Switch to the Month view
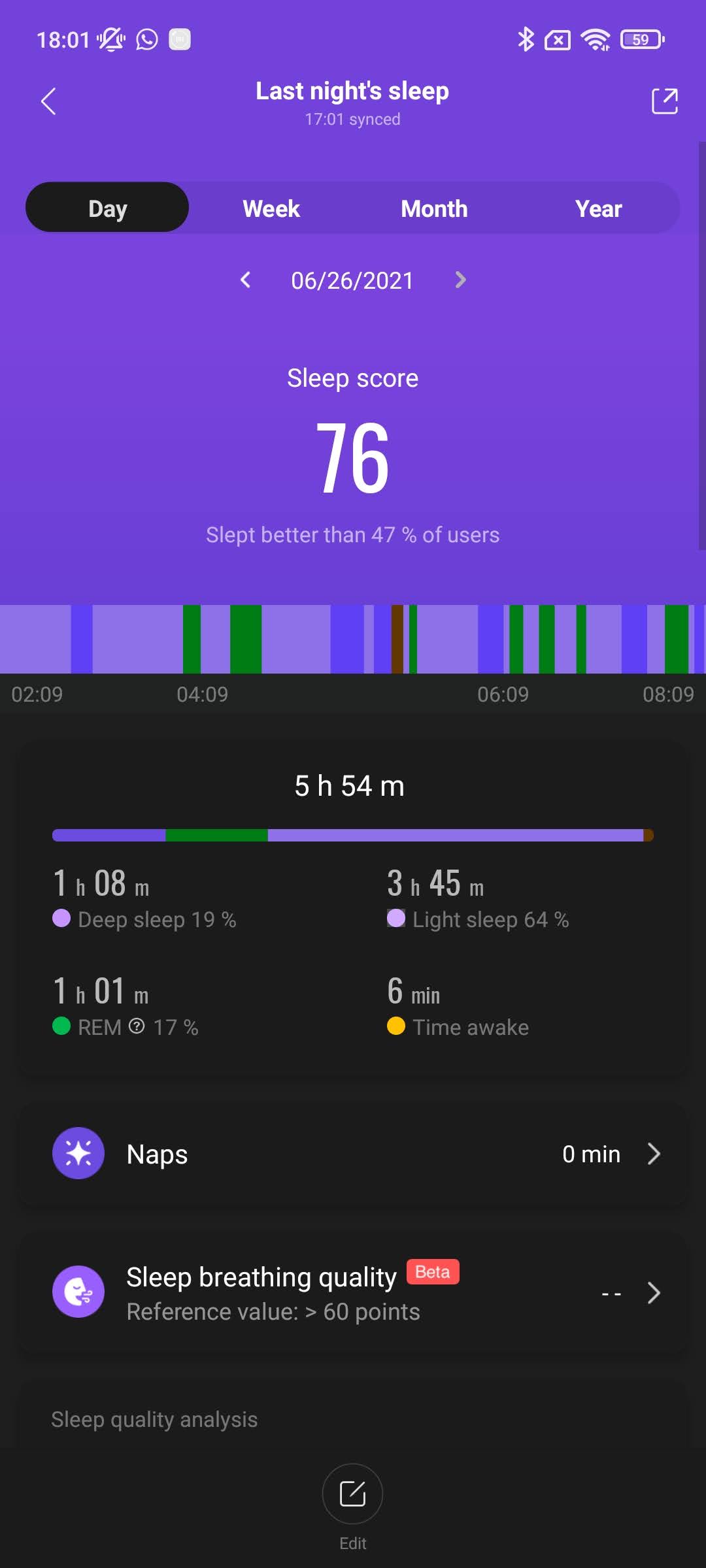Viewport: 706px width, 1568px height. click(x=434, y=208)
